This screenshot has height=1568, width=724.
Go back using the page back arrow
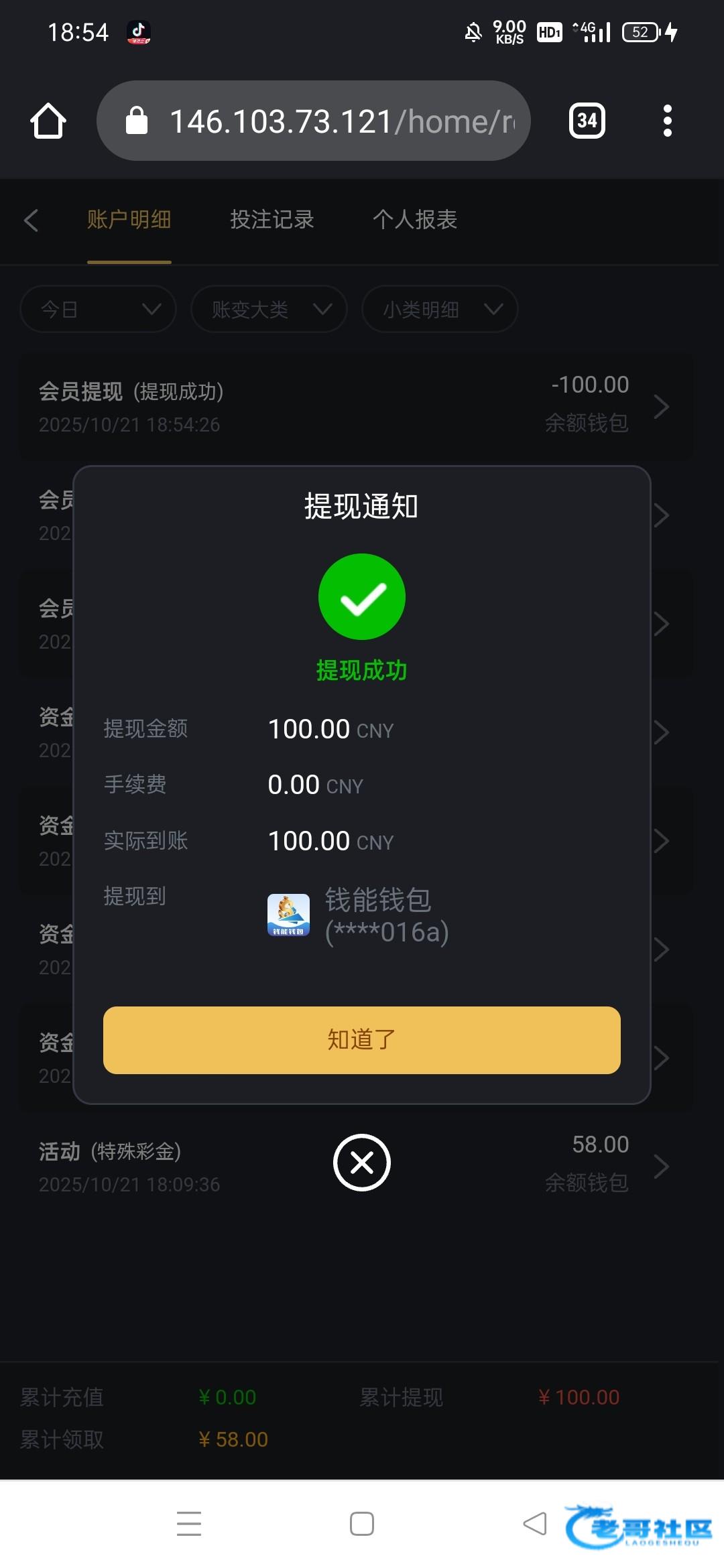pyautogui.click(x=31, y=220)
